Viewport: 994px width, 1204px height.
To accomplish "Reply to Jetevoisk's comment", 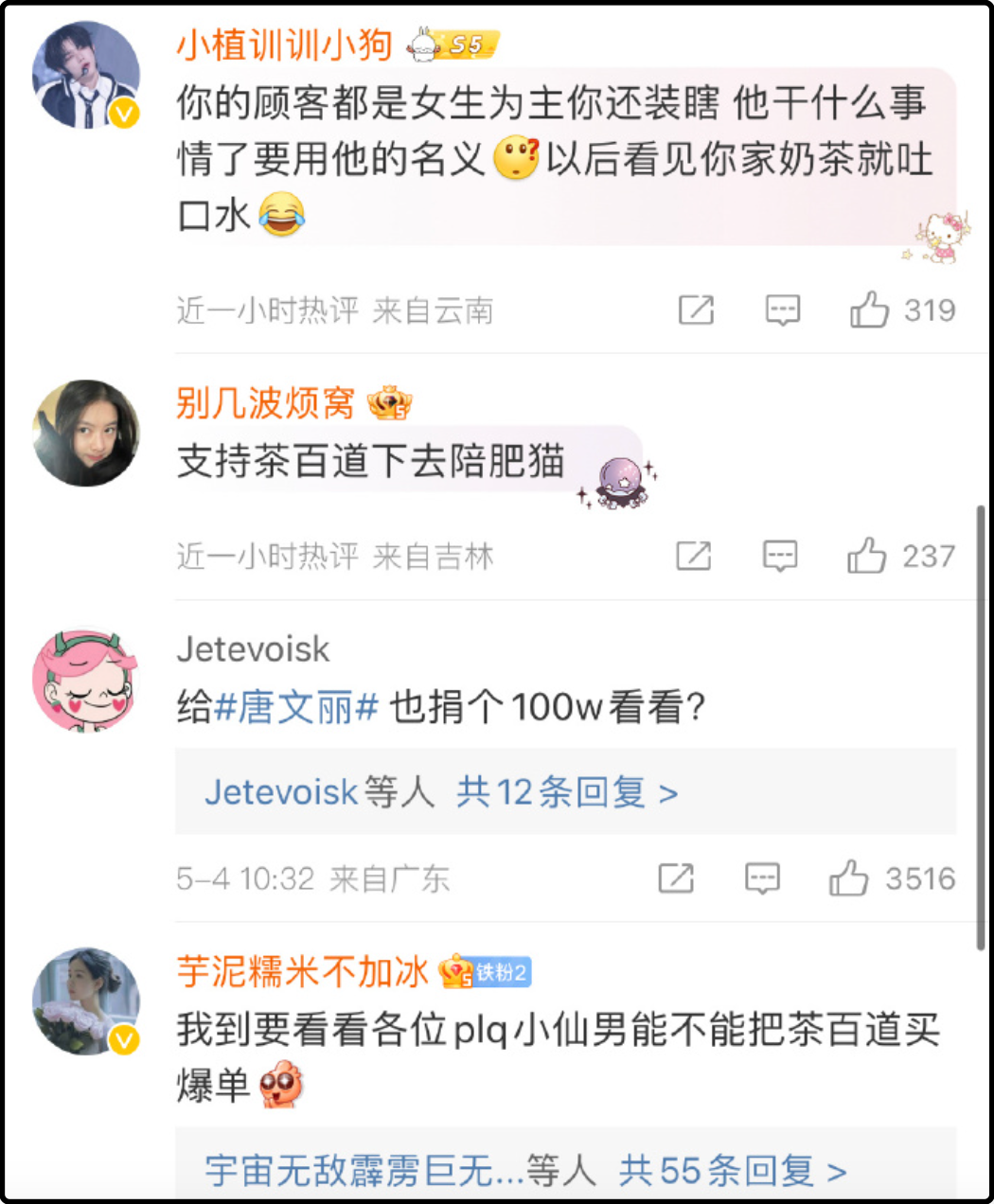I will point(762,878).
